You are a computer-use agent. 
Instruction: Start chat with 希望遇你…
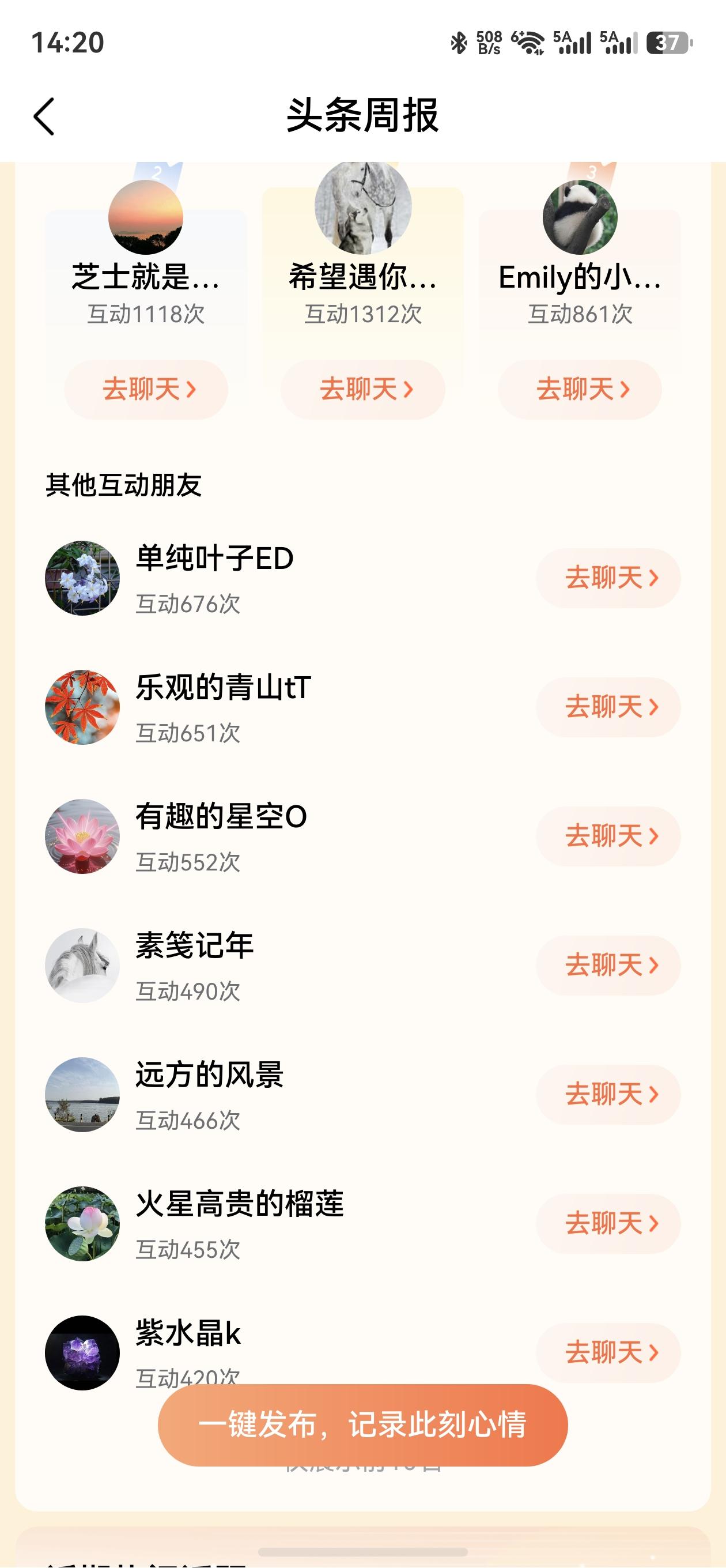click(362, 390)
